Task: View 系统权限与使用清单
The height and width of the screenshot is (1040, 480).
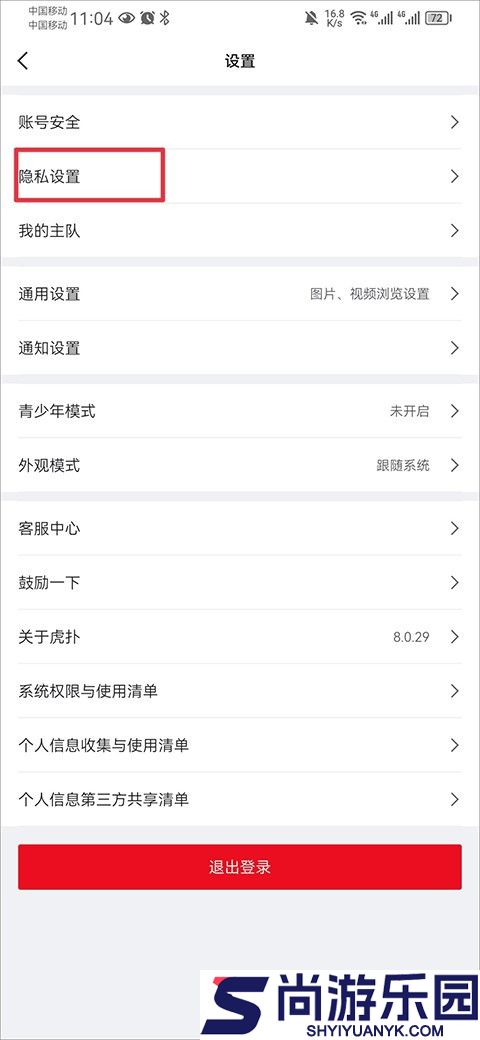Action: (x=240, y=691)
